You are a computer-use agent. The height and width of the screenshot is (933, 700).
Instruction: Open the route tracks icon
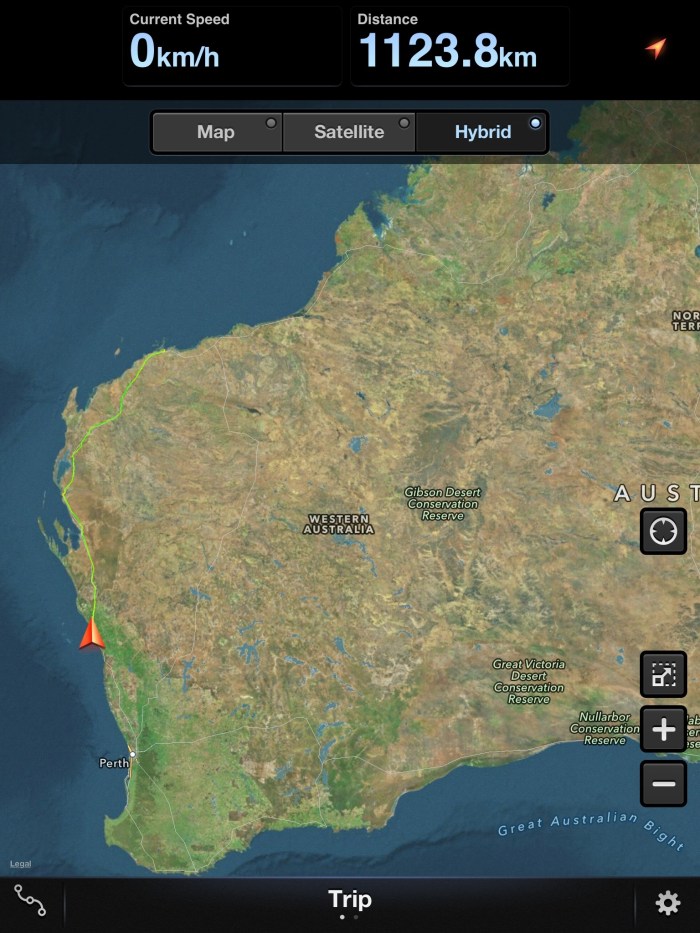tap(30, 901)
